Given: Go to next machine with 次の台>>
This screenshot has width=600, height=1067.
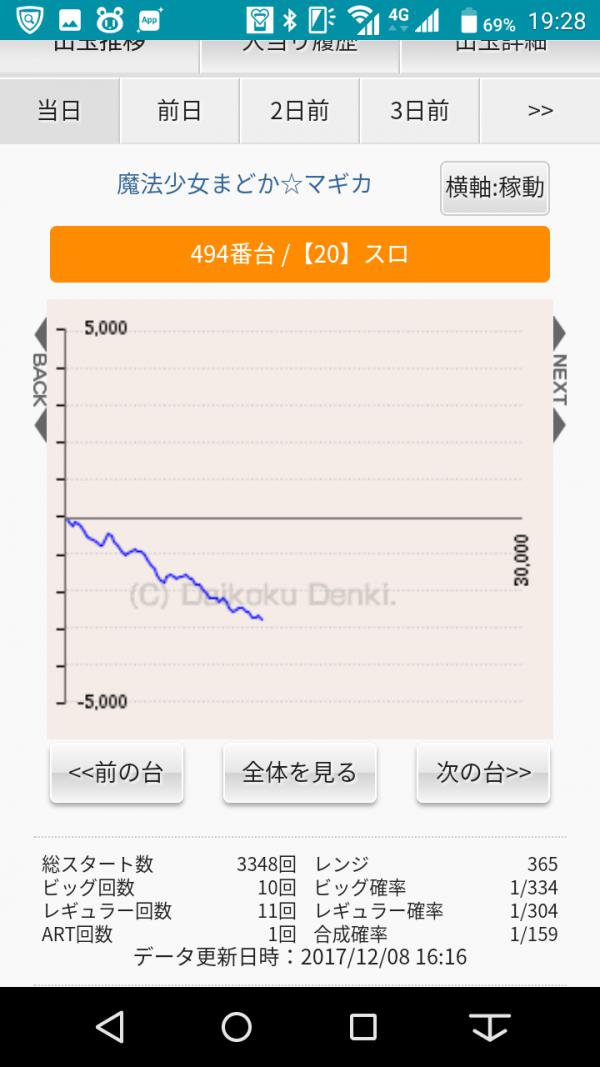Looking at the screenshot, I should tap(483, 774).
